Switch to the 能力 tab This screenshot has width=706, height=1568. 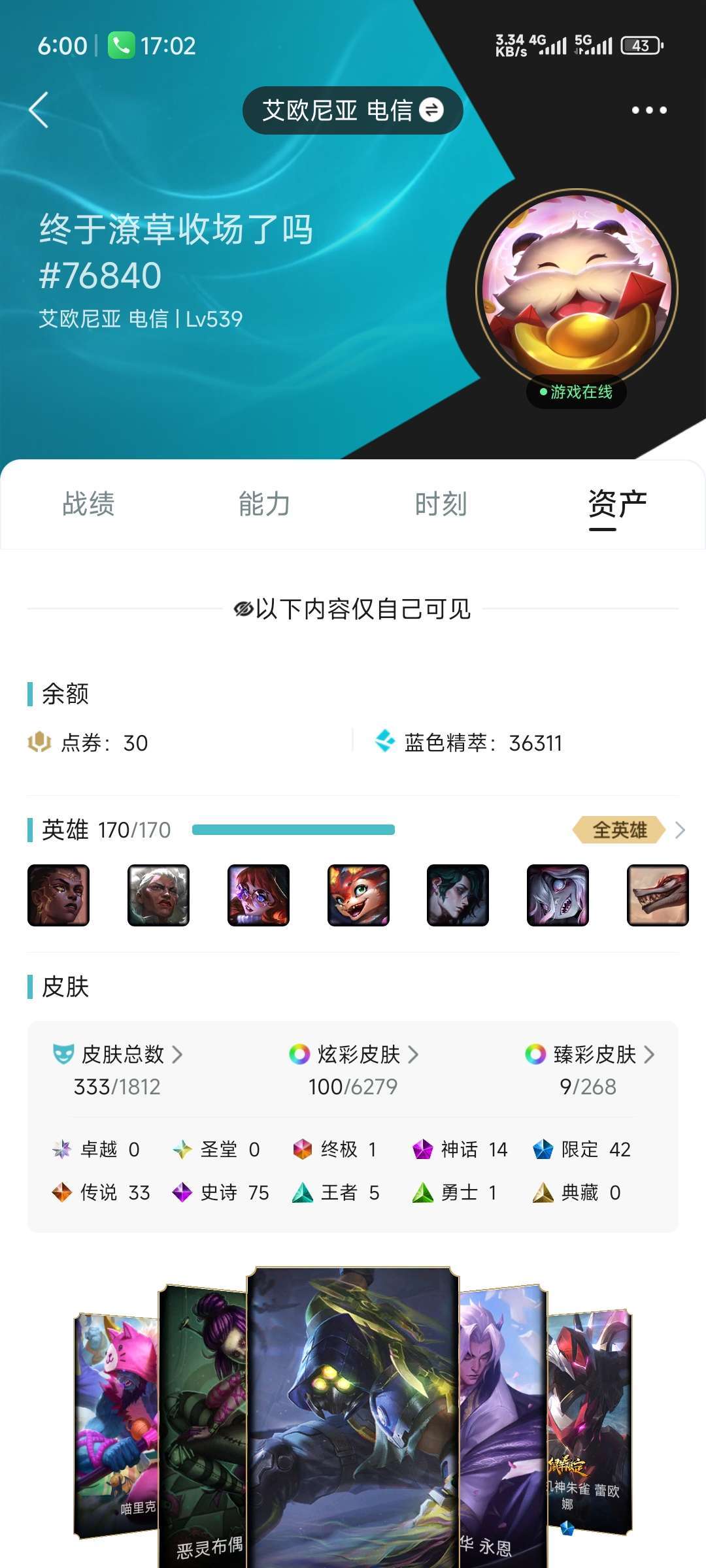[x=265, y=504]
